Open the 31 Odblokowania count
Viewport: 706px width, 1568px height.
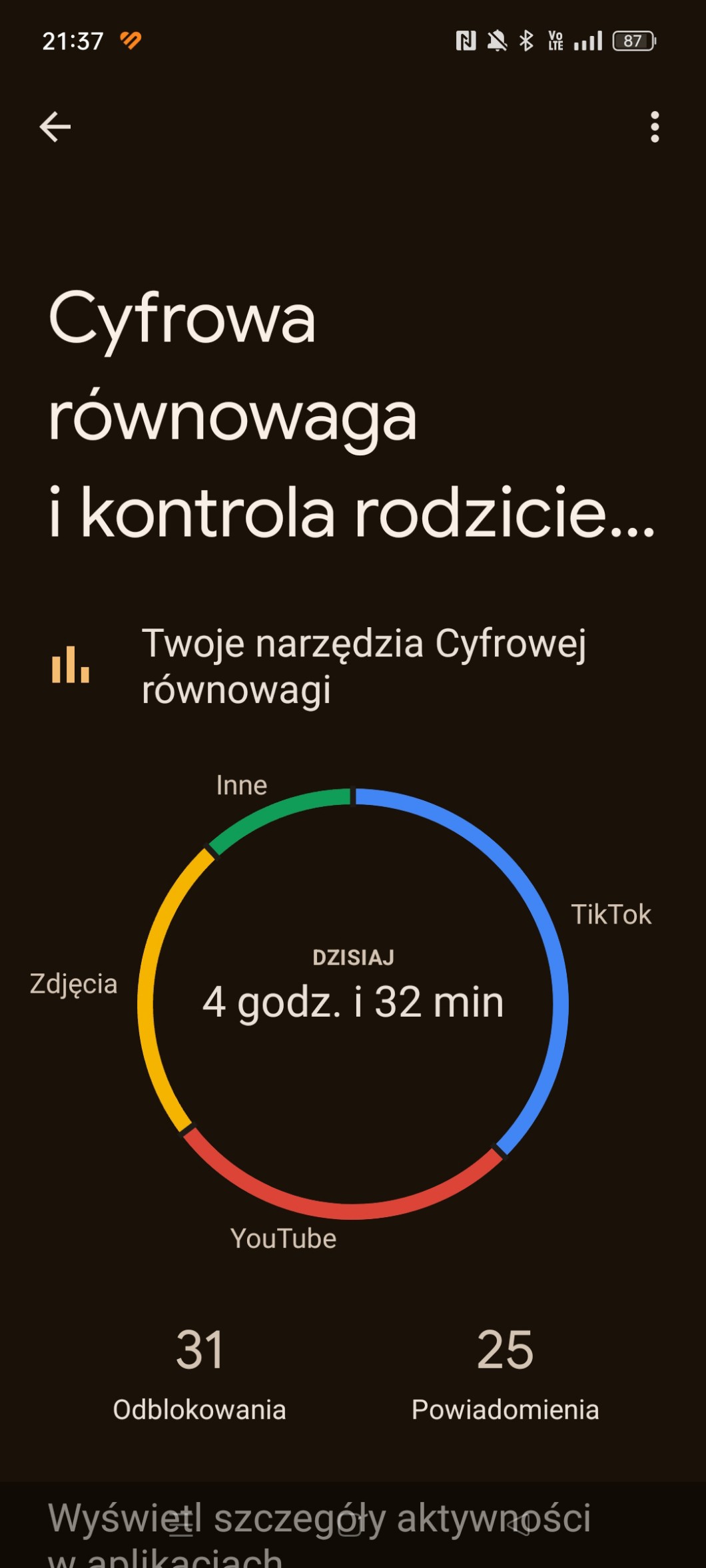tap(199, 1371)
